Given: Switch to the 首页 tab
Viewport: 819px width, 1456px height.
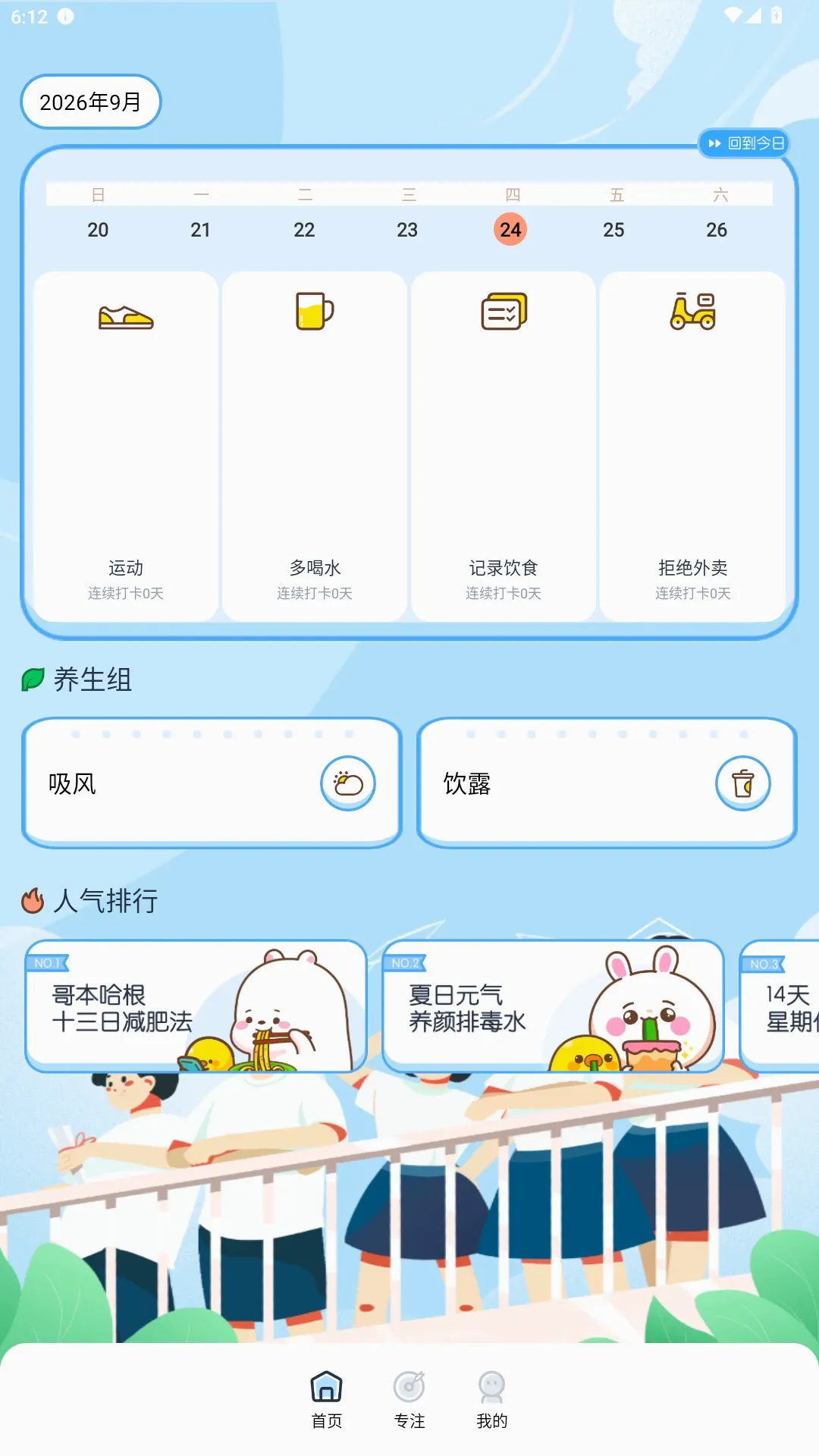Looking at the screenshot, I should [327, 1400].
